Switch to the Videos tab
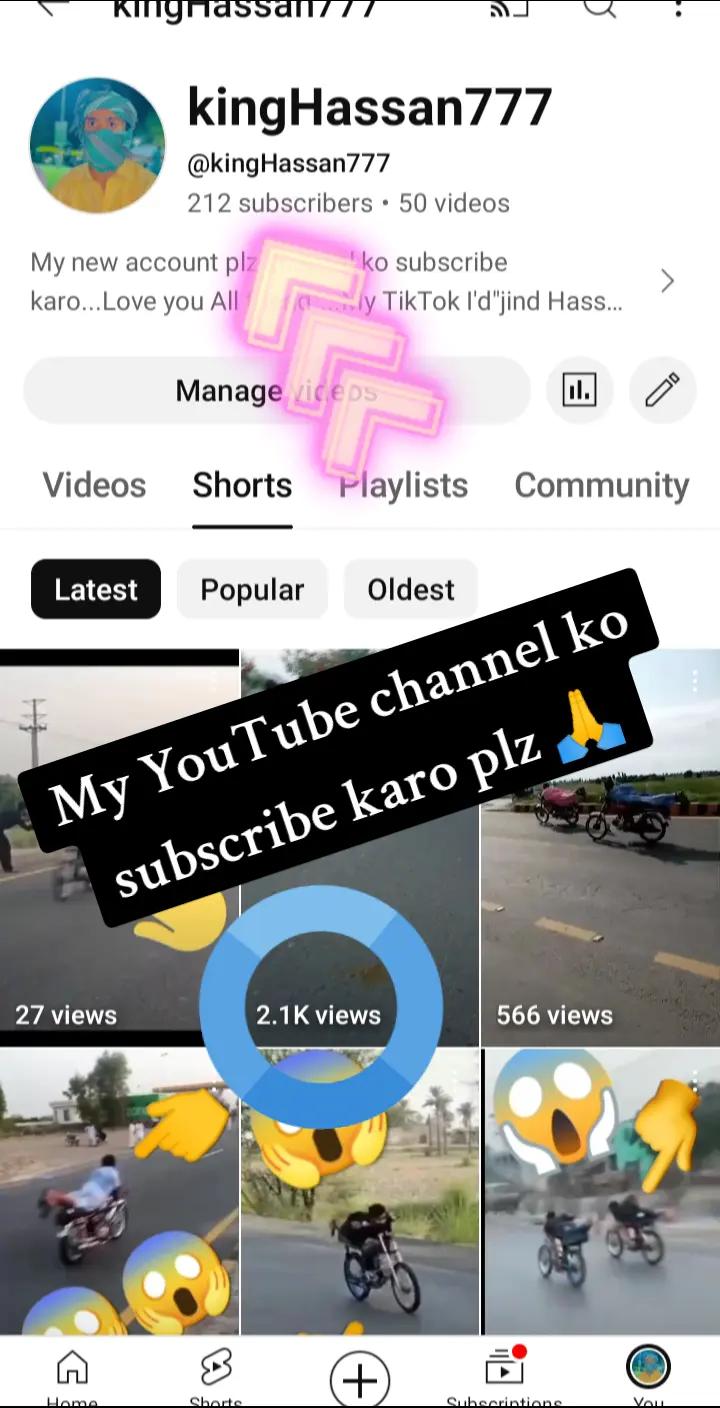 tap(94, 485)
